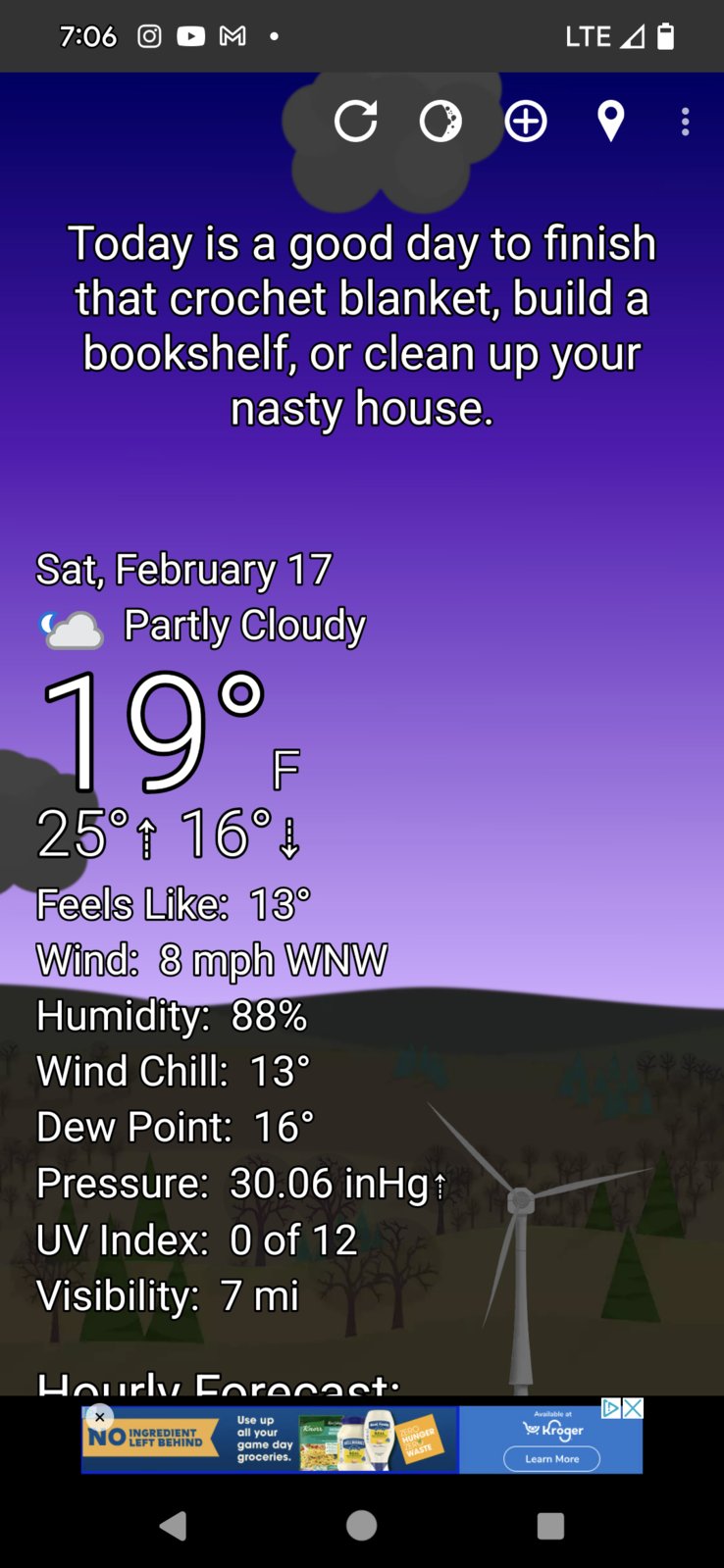Viewport: 724px width, 1568px height.
Task: Add a new location
Action: coord(526,122)
